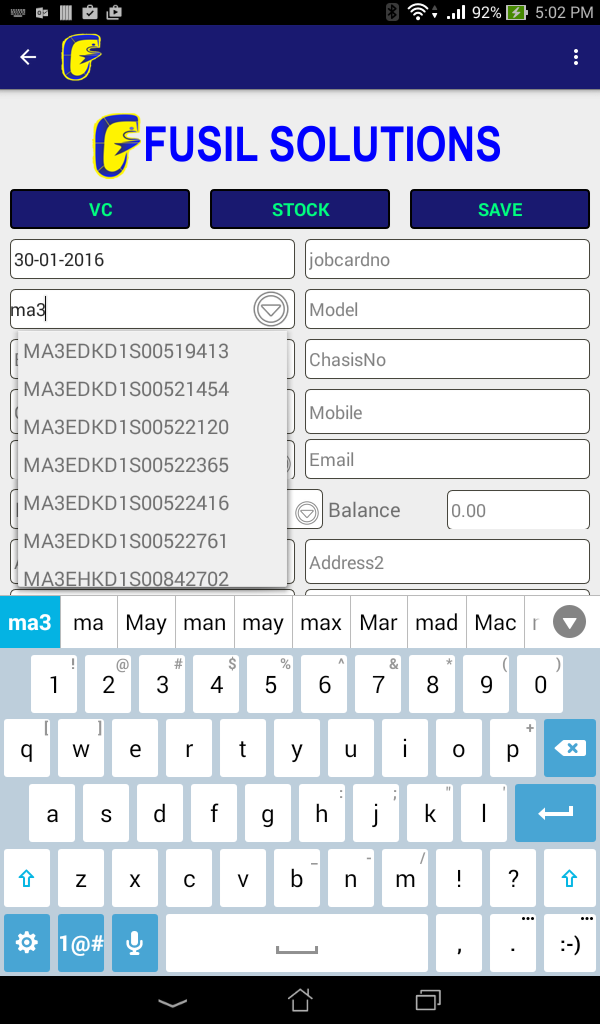Tap the date field showing 30-01-2016

tap(152, 259)
